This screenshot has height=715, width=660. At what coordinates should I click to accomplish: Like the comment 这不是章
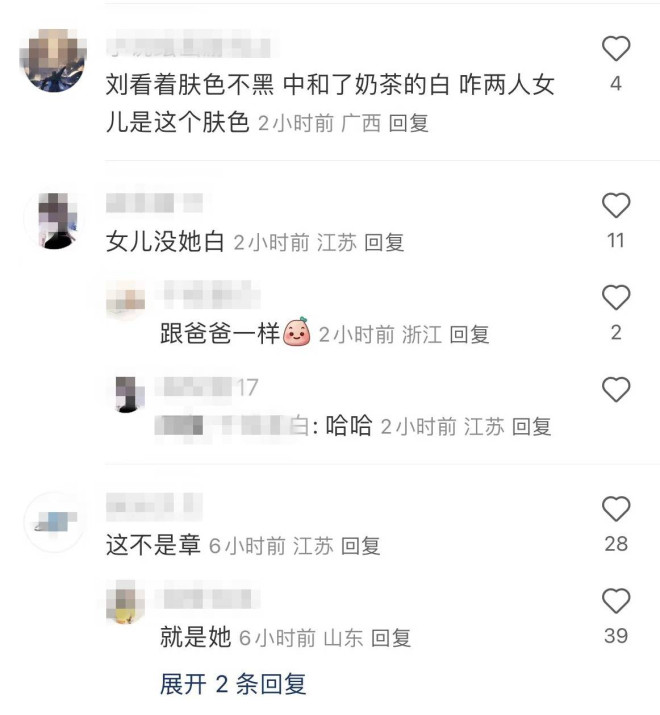[x=616, y=509]
